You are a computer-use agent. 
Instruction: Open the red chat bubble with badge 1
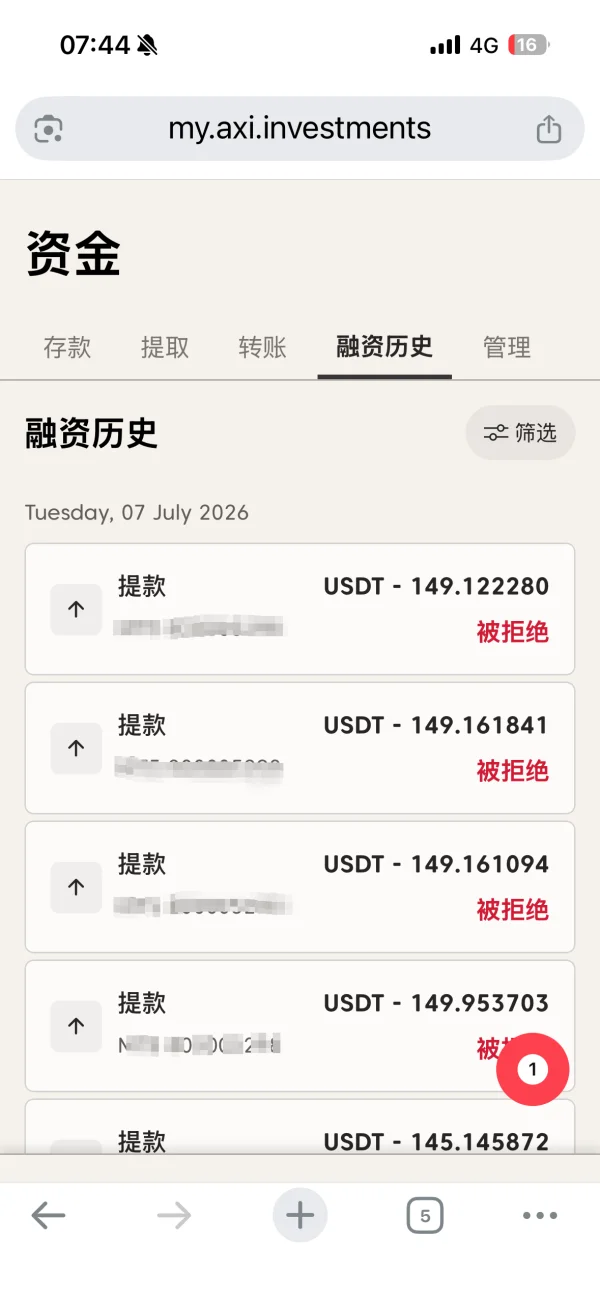tap(533, 1069)
